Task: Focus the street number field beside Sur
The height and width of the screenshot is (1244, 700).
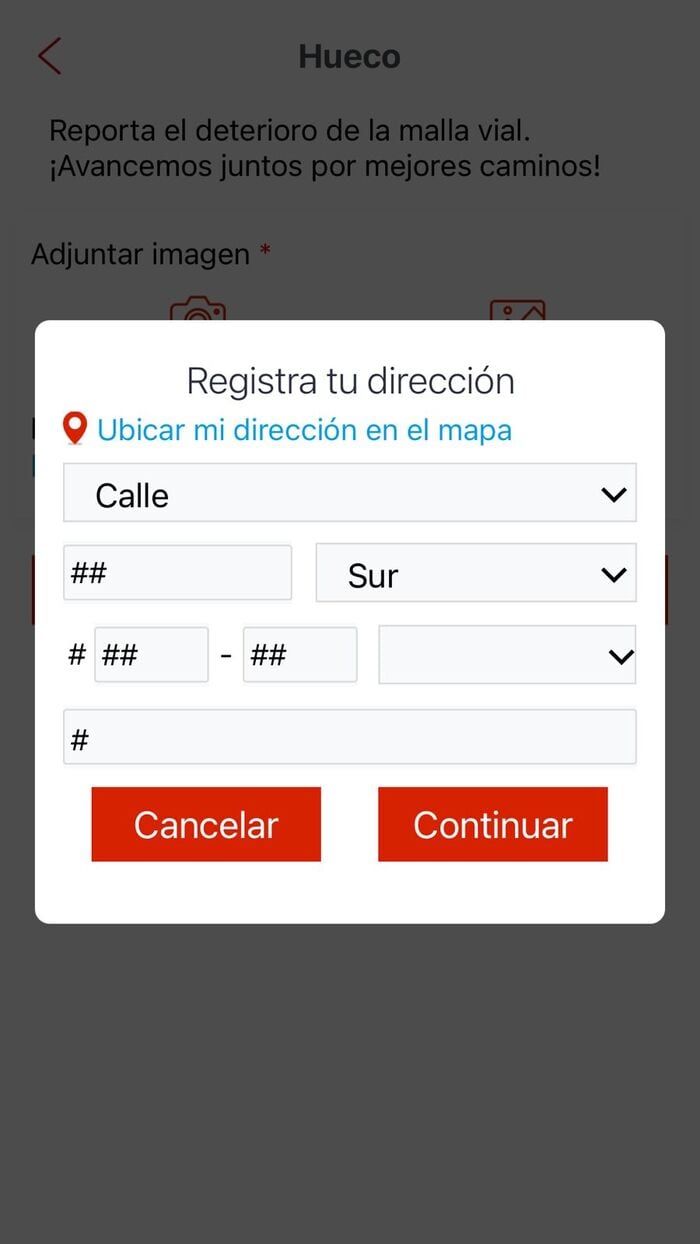Action: coord(177,573)
